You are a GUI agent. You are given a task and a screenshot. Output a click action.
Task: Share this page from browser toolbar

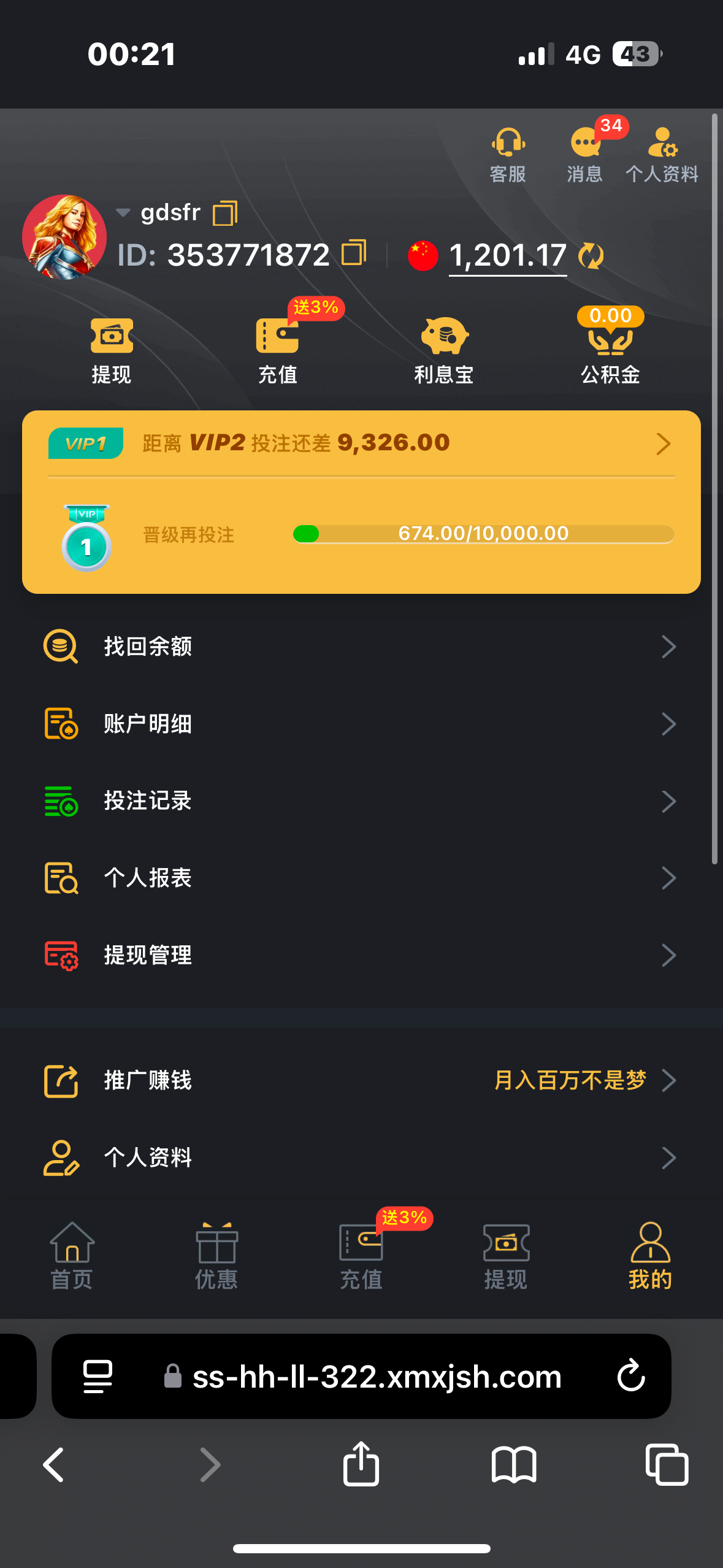[x=361, y=1464]
